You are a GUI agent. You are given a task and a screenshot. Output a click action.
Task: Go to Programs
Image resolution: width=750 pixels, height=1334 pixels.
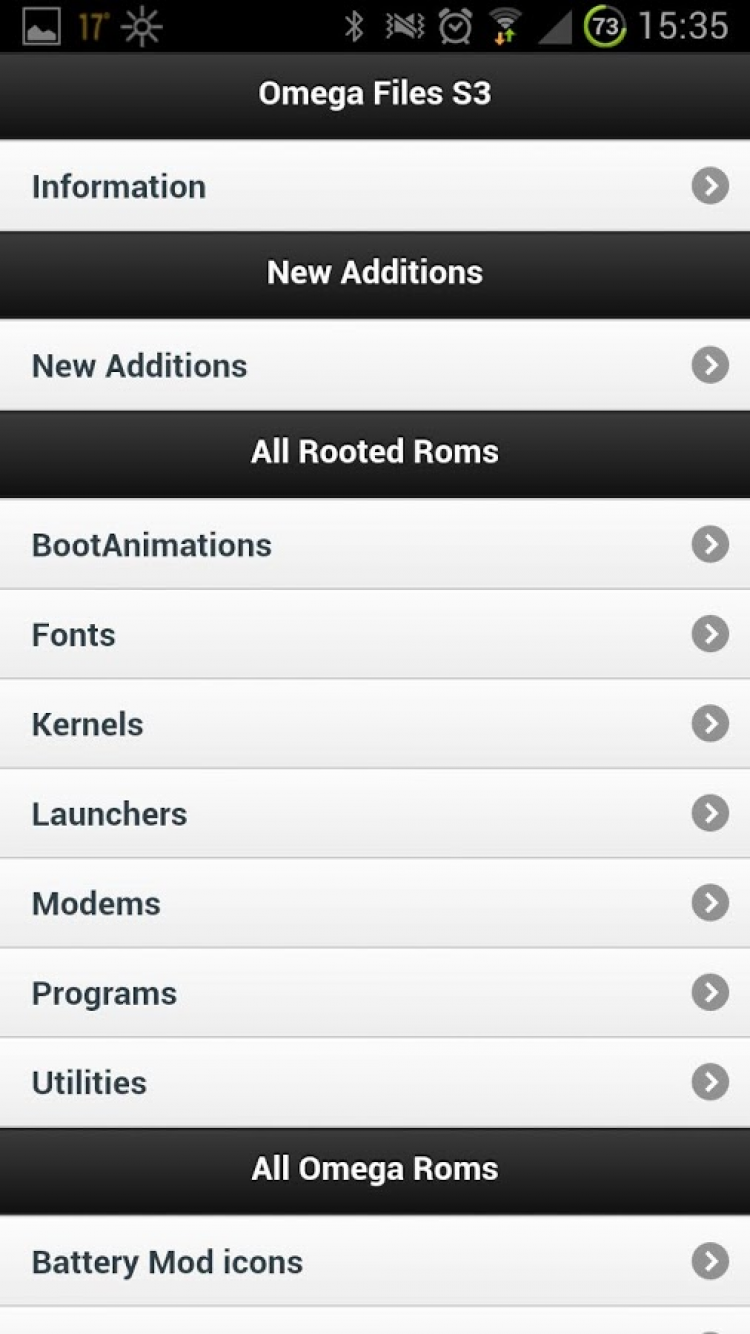pos(375,993)
